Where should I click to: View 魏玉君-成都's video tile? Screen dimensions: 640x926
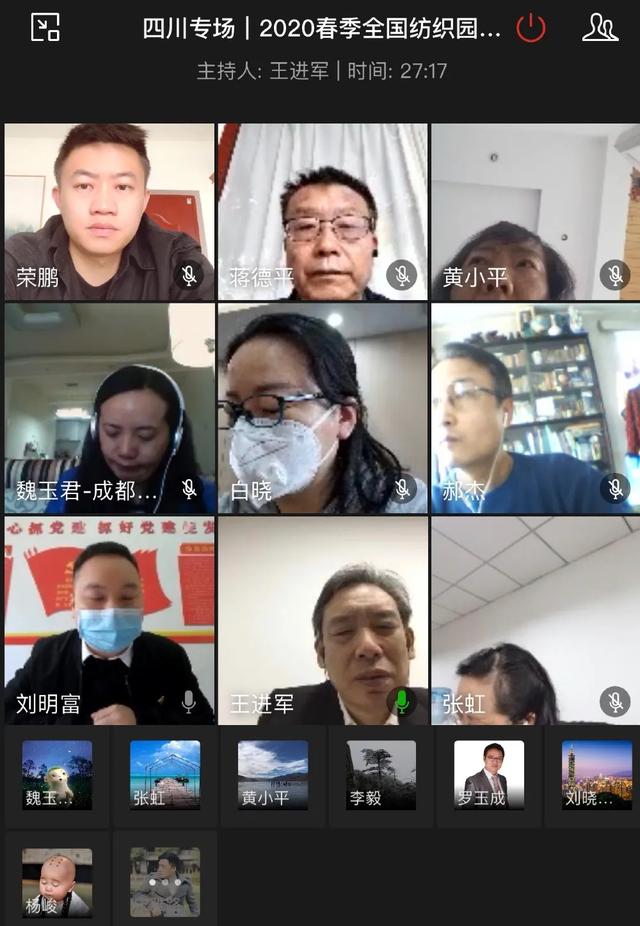click(x=109, y=408)
